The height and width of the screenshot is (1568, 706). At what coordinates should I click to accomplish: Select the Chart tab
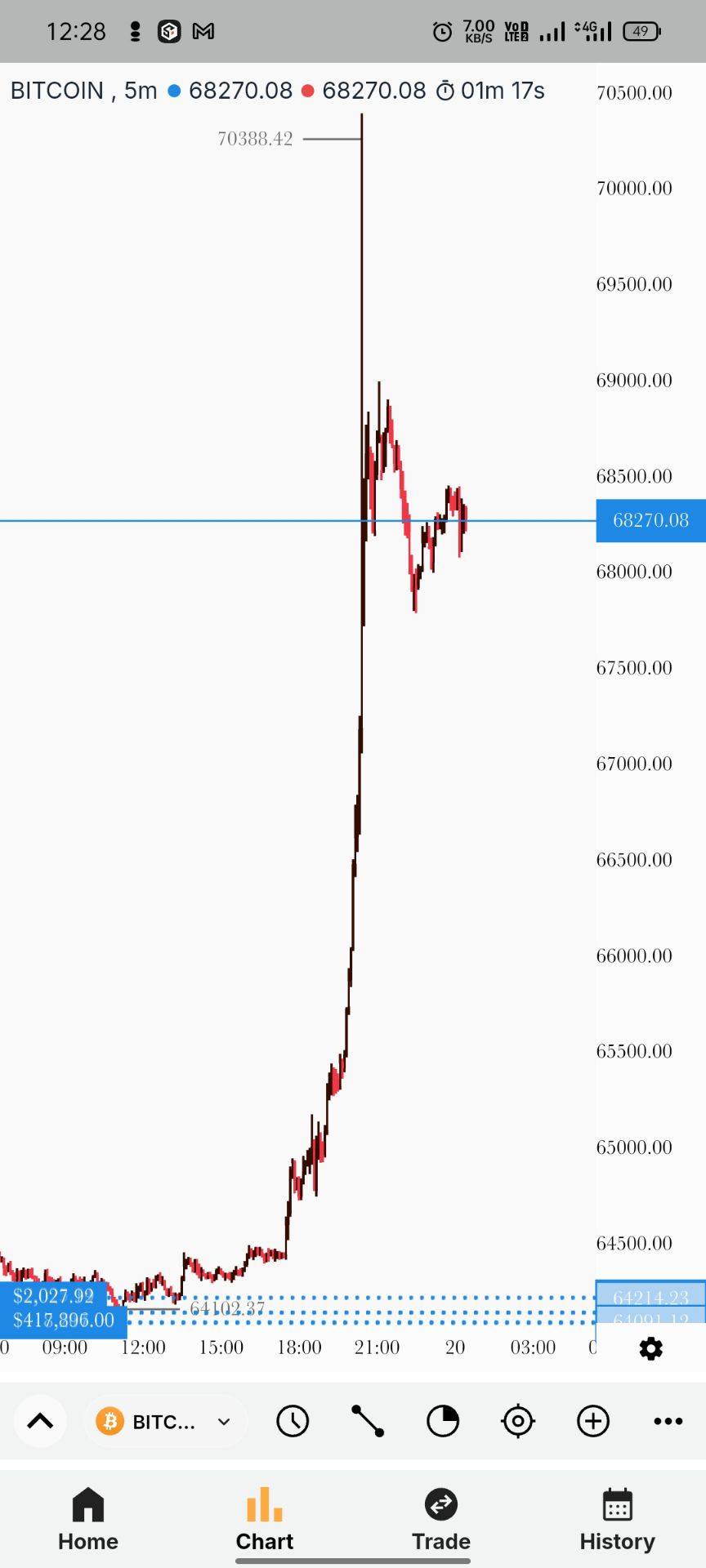pos(265,1519)
